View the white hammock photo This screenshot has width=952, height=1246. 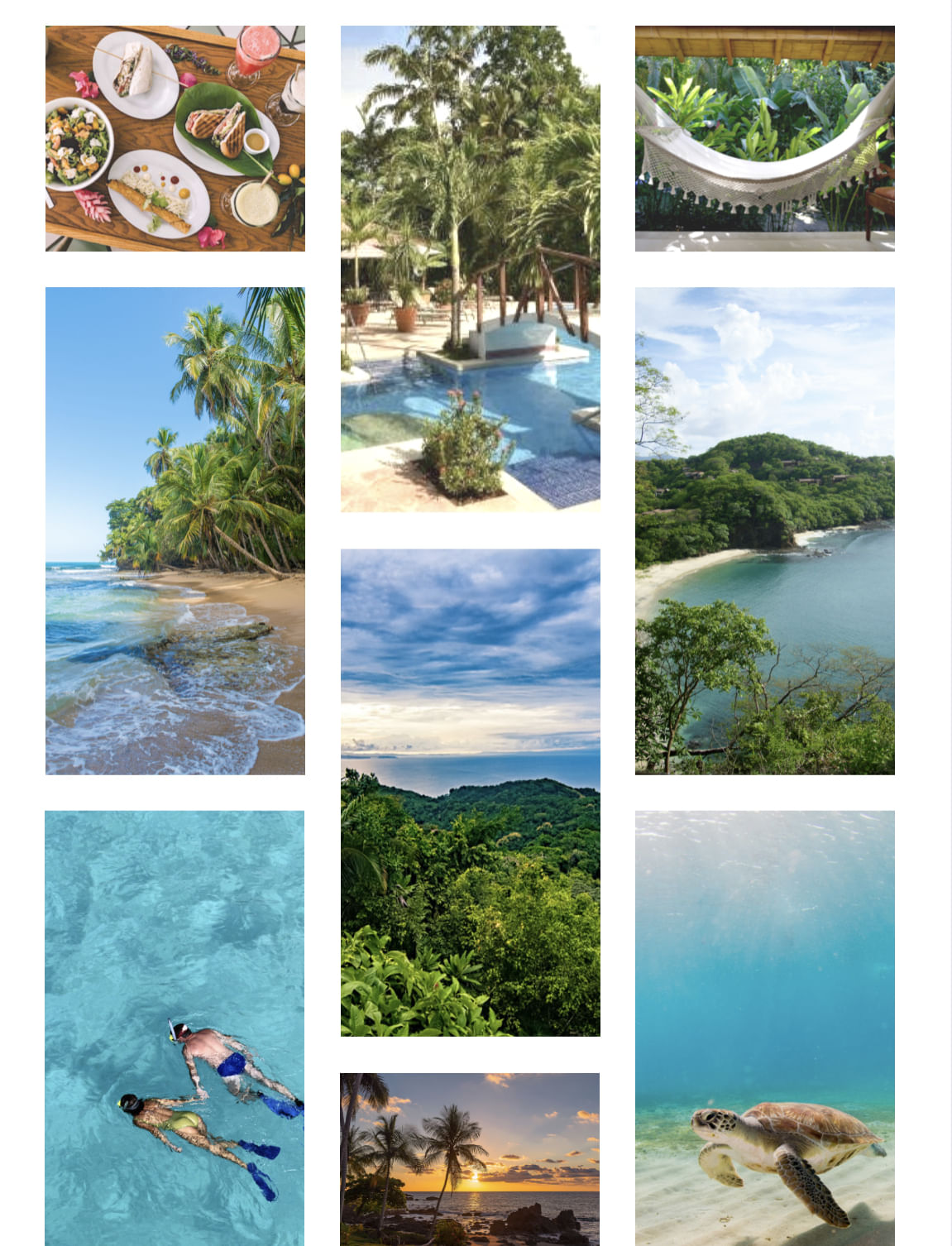pos(764,138)
